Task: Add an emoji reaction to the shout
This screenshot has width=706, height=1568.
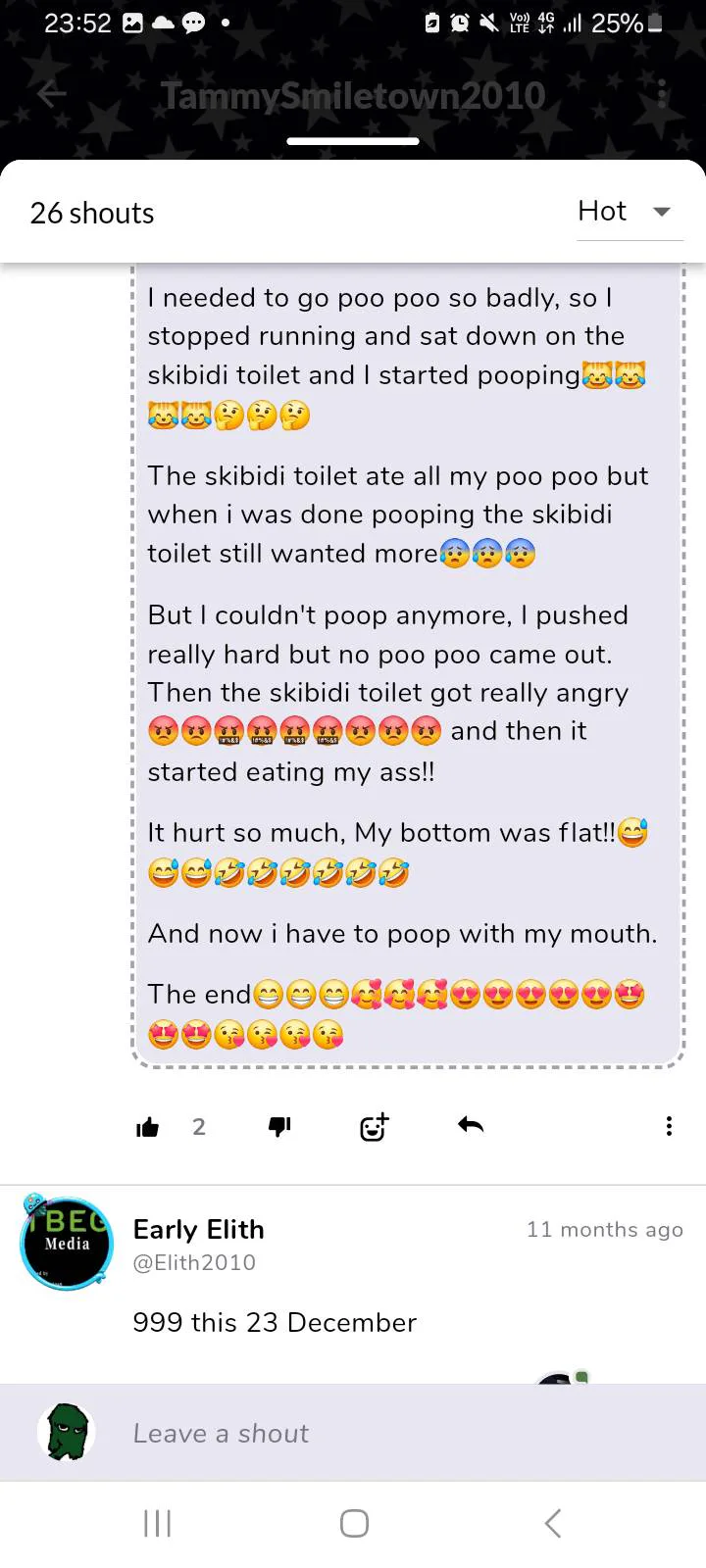Action: [x=374, y=1127]
